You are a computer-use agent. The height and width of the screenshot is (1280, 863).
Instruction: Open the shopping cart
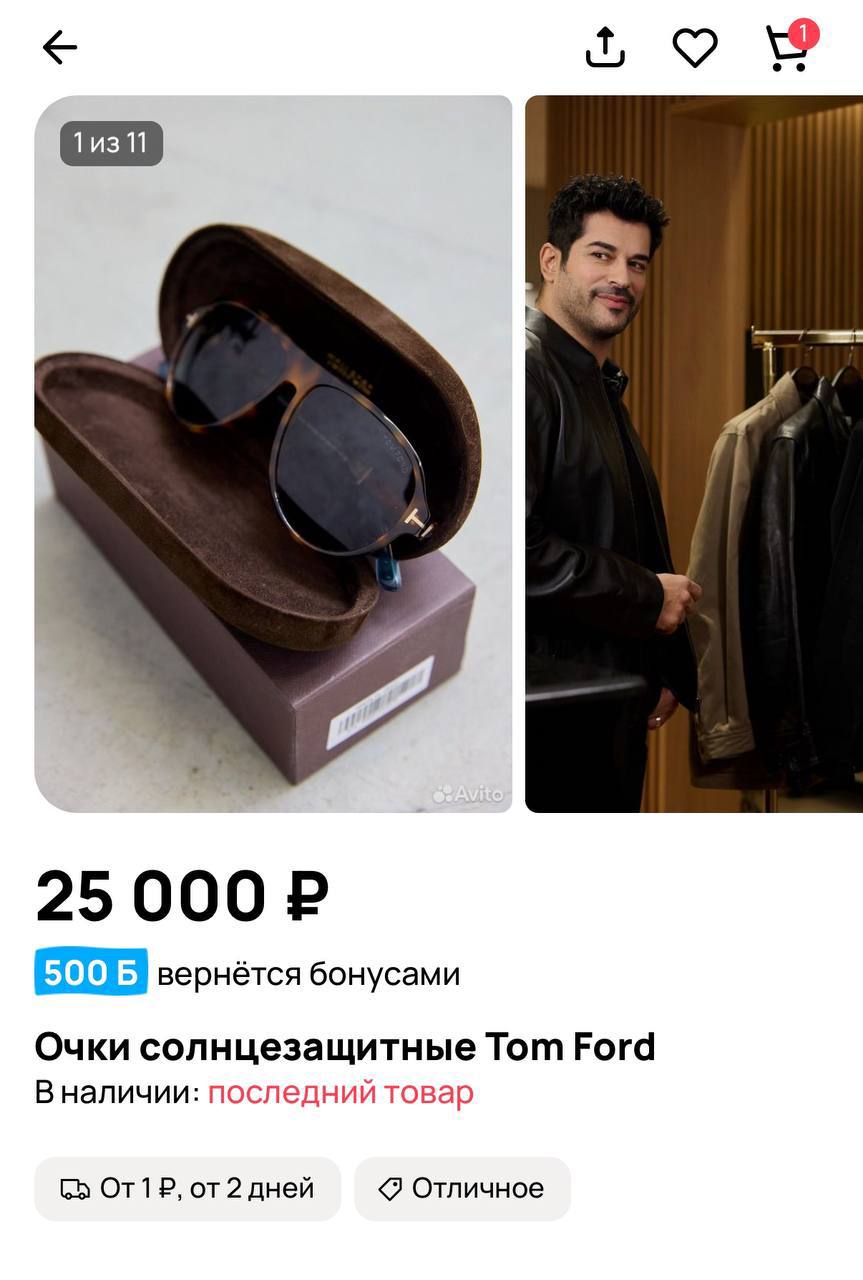(787, 48)
